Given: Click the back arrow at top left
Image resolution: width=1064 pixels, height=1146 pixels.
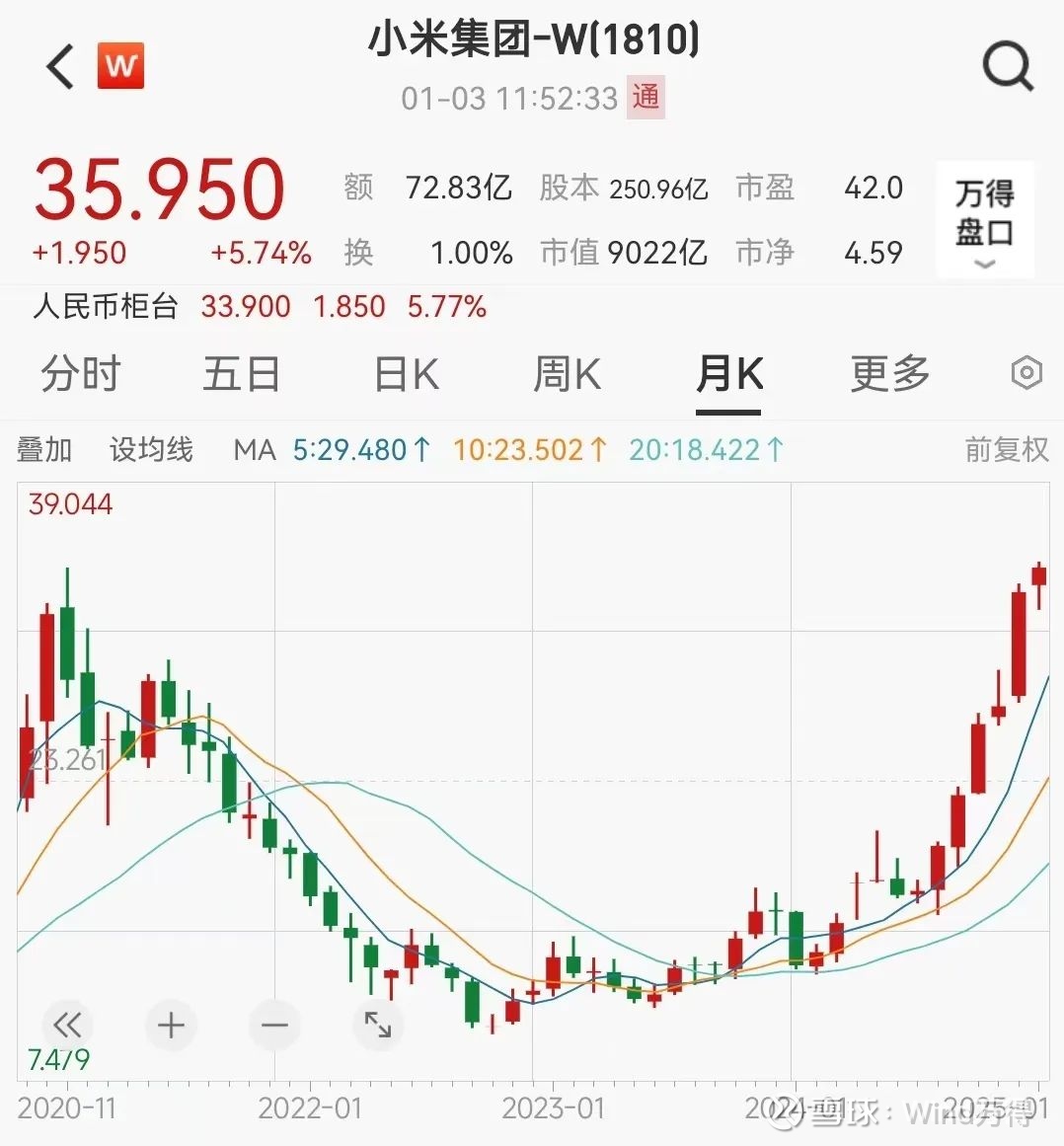Looking at the screenshot, I should click(57, 66).
